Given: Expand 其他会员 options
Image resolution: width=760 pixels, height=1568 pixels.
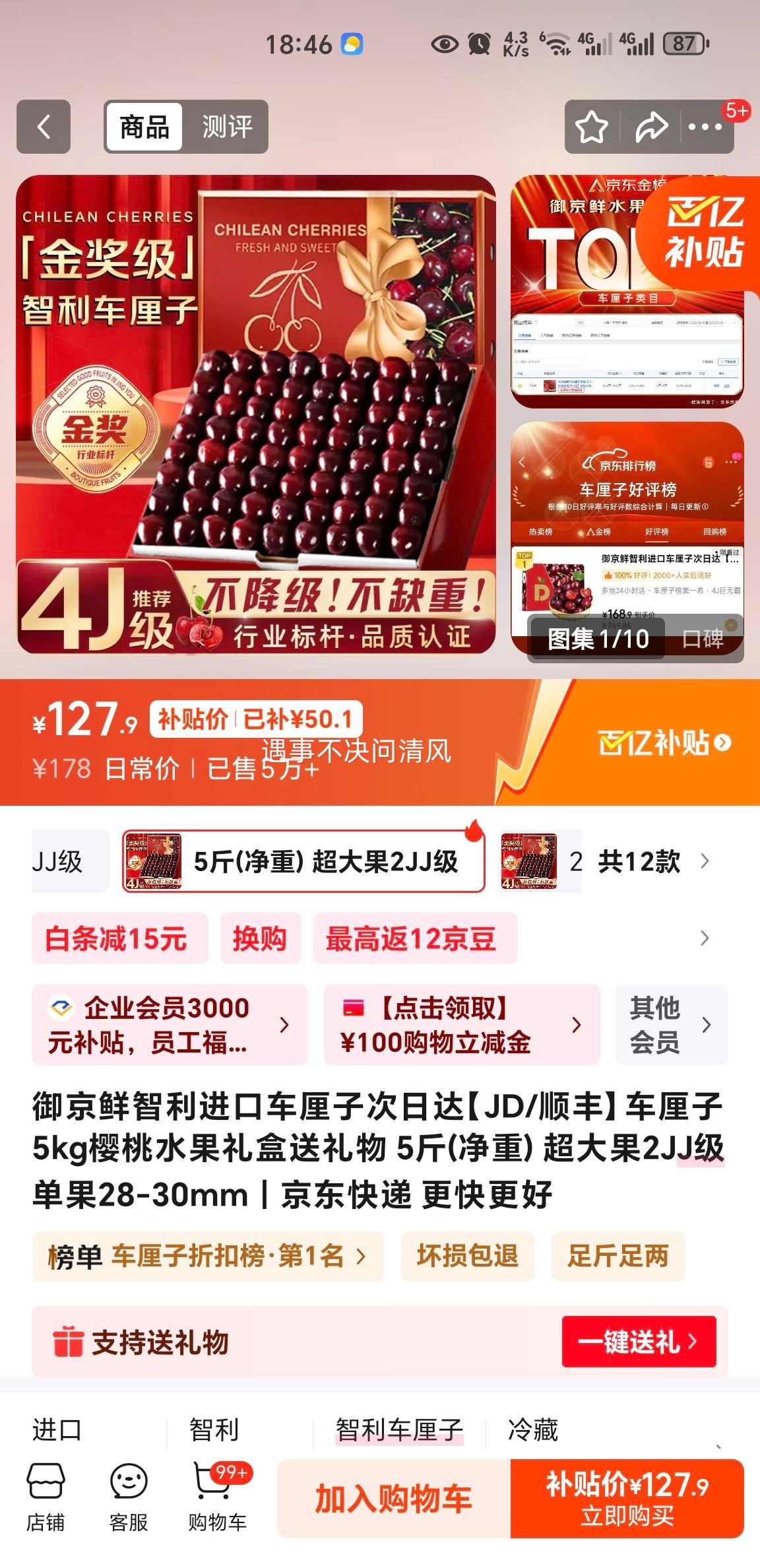Looking at the screenshot, I should pyautogui.click(x=671, y=1025).
